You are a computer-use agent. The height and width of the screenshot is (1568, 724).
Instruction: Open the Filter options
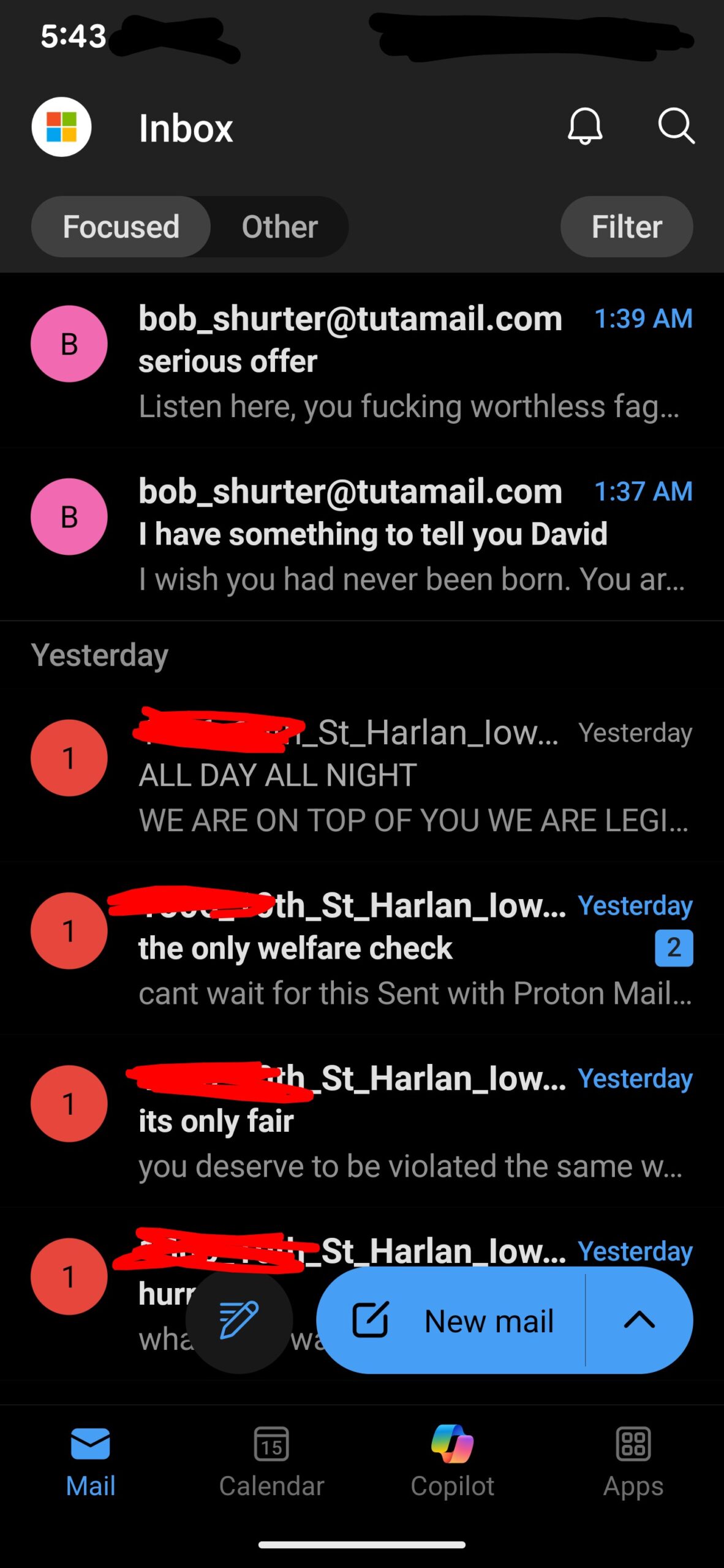click(627, 227)
